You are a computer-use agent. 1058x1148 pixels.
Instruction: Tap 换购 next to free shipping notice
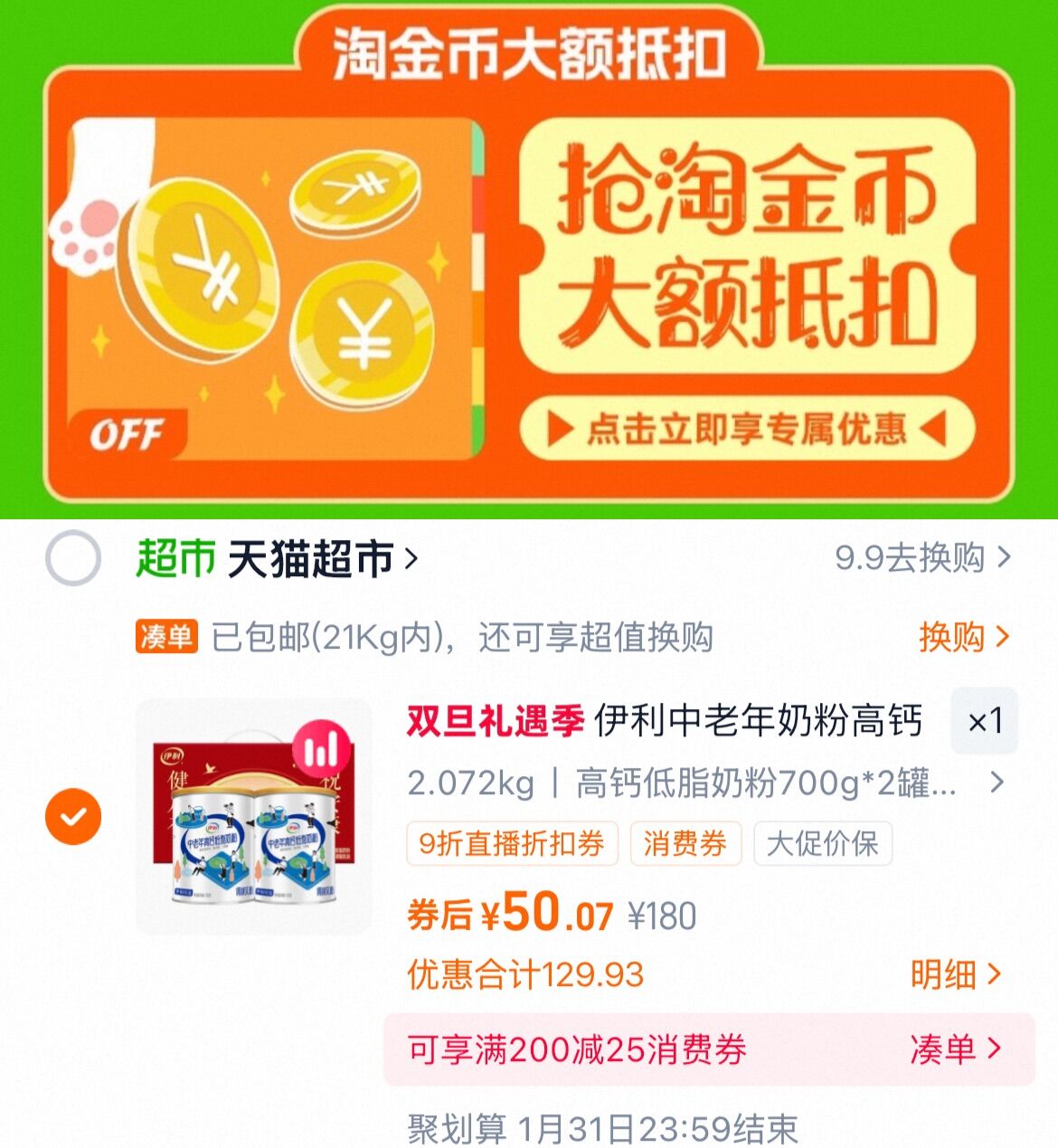coord(962,637)
